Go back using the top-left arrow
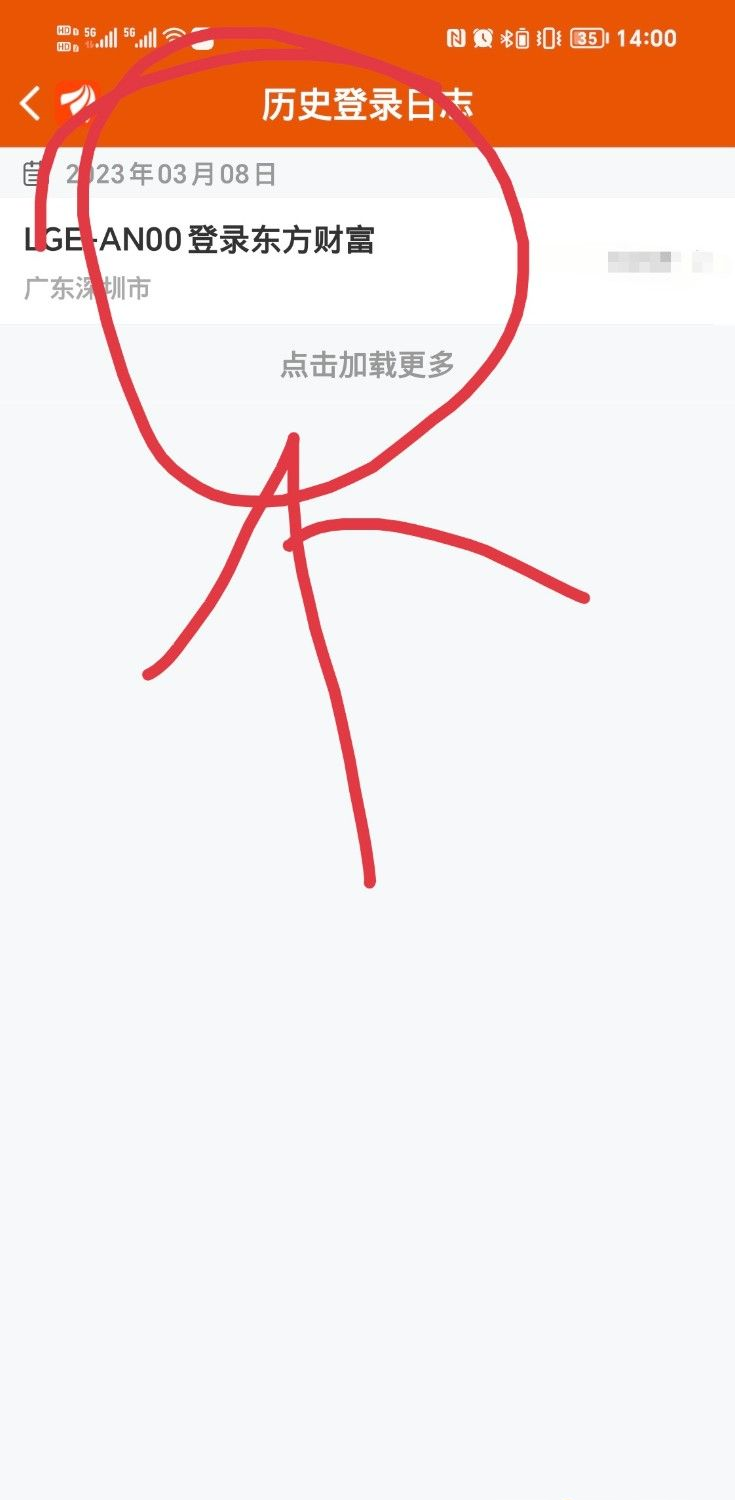 [x=30, y=103]
